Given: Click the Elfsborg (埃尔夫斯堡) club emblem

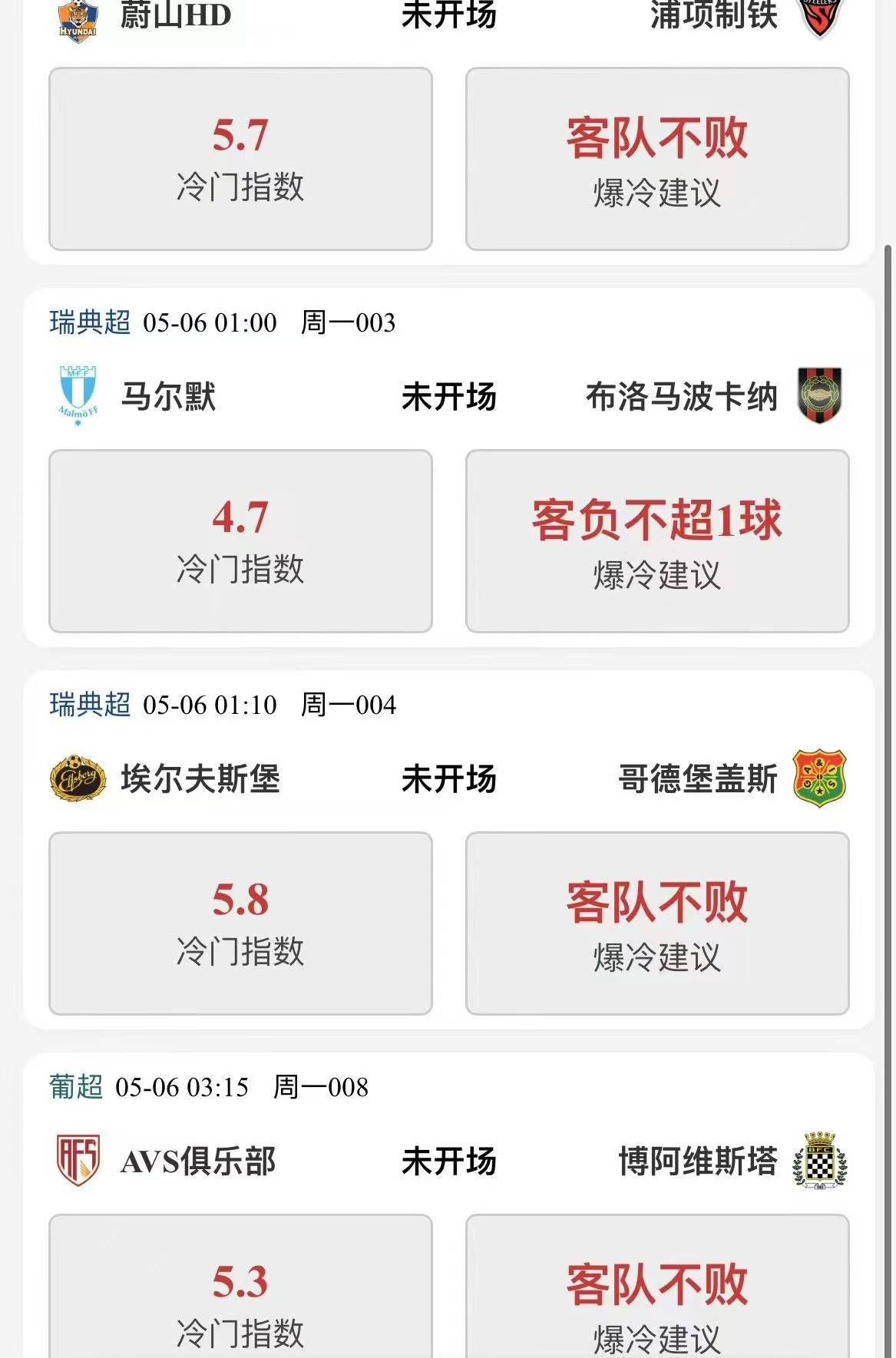Looking at the screenshot, I should 77,778.
